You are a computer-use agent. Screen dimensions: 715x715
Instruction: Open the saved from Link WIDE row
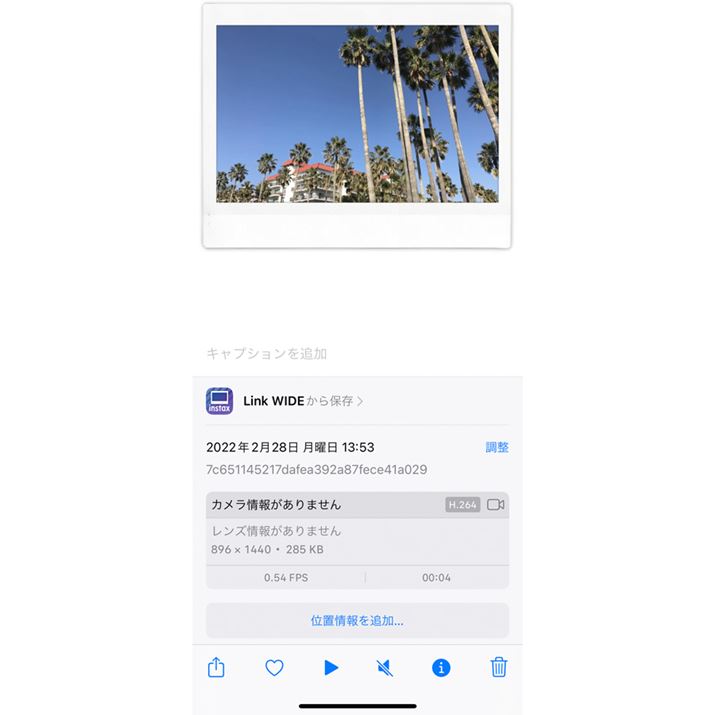[x=303, y=401]
